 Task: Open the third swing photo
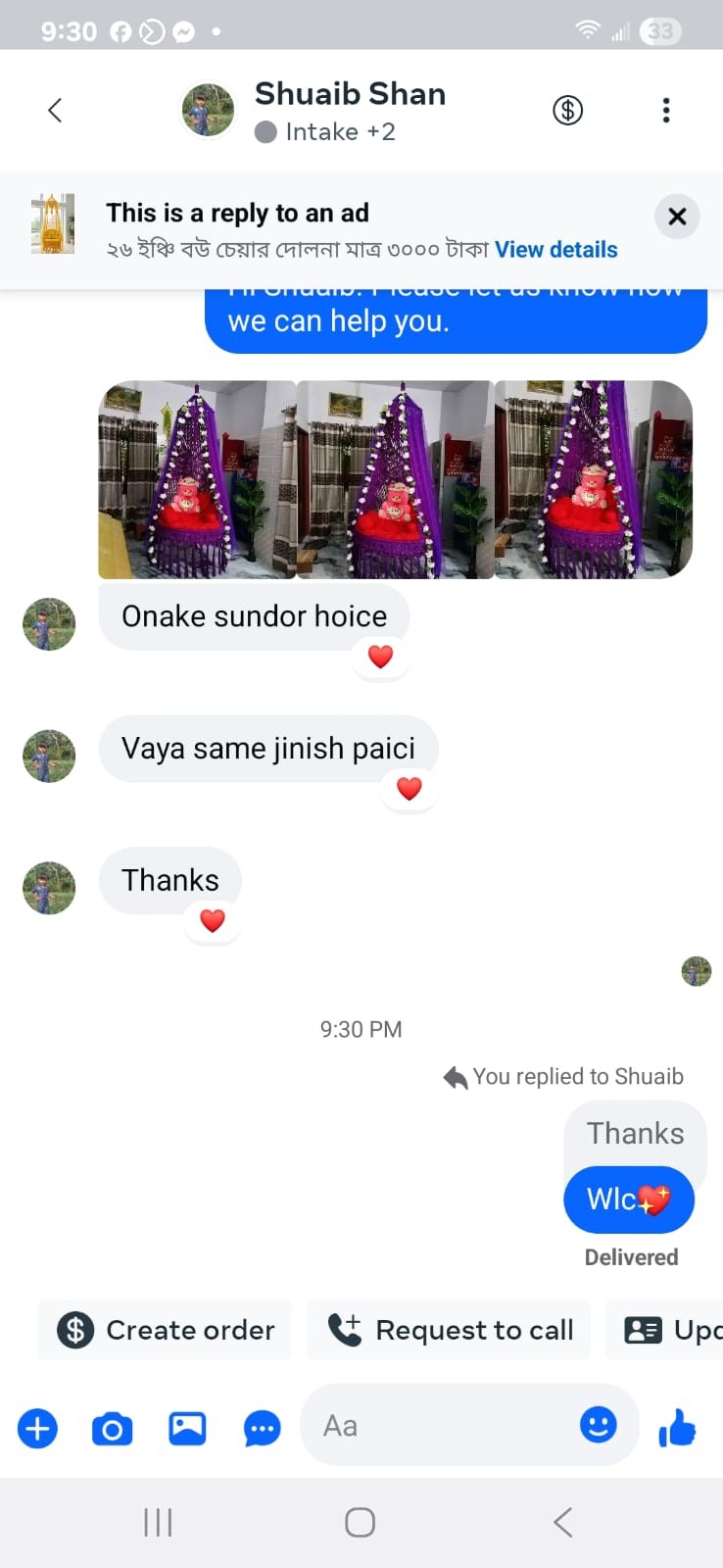tap(594, 479)
